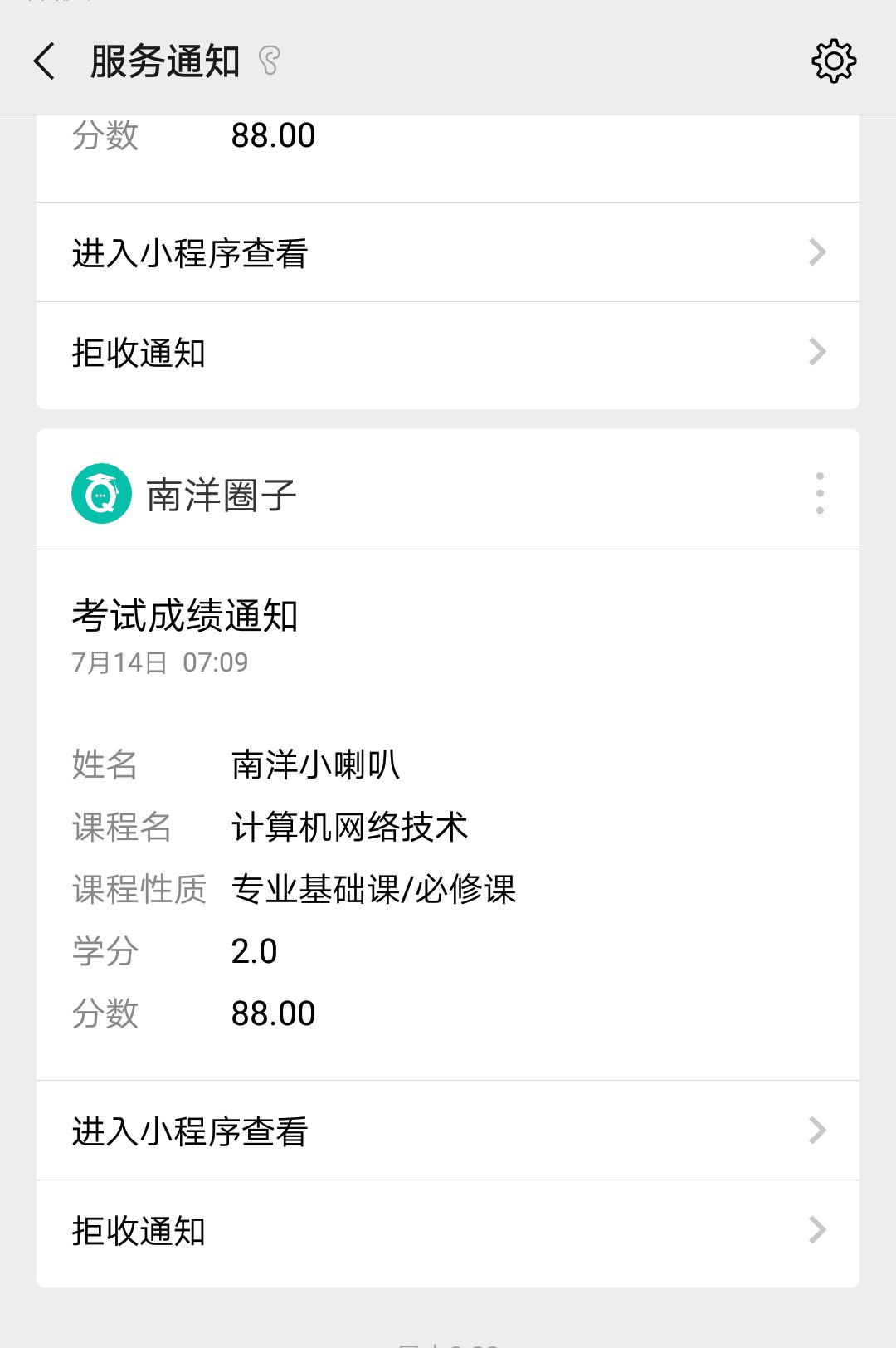Open the settings gear

coord(833,61)
